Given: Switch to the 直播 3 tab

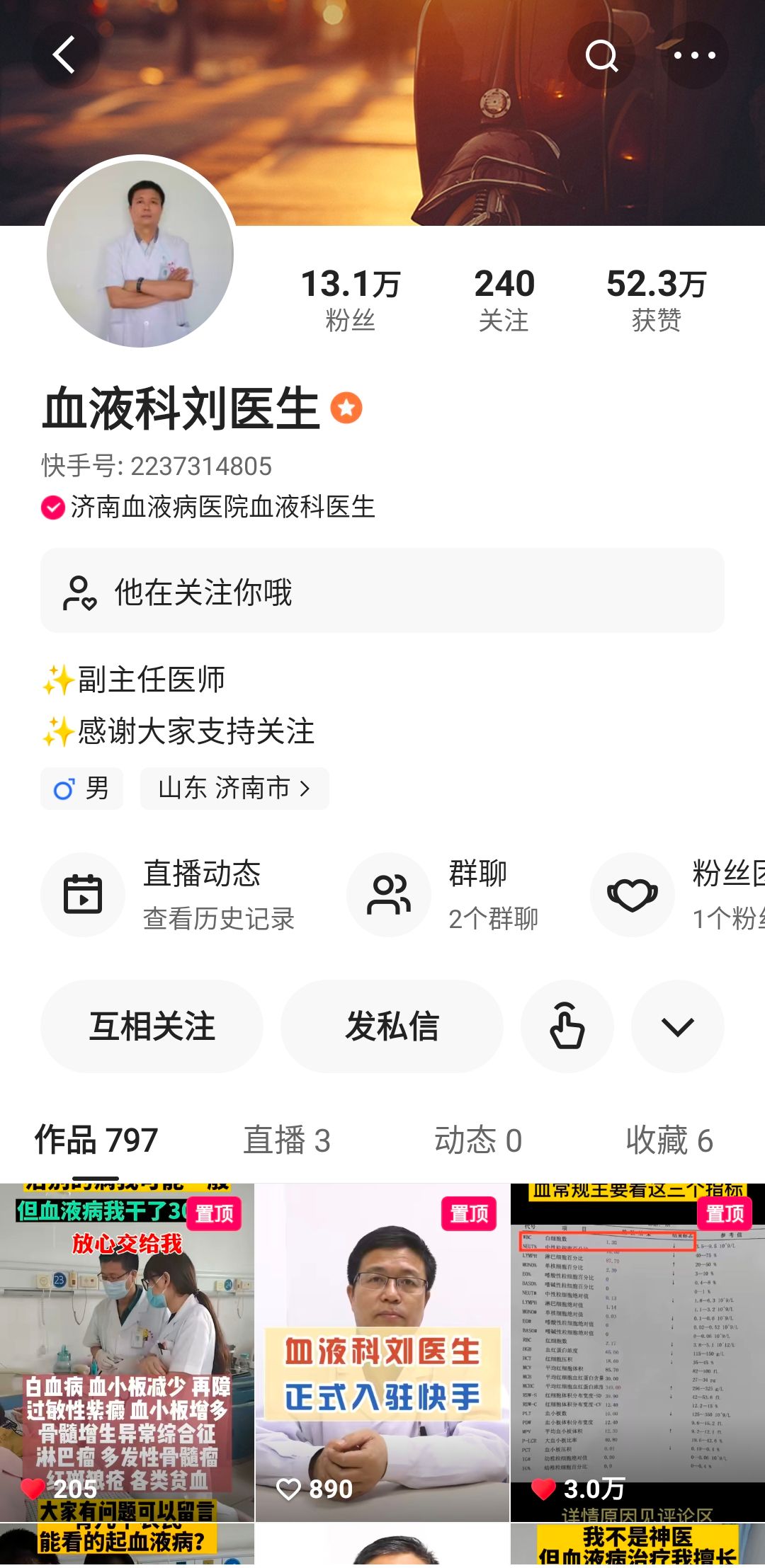Looking at the screenshot, I should click(x=287, y=1140).
